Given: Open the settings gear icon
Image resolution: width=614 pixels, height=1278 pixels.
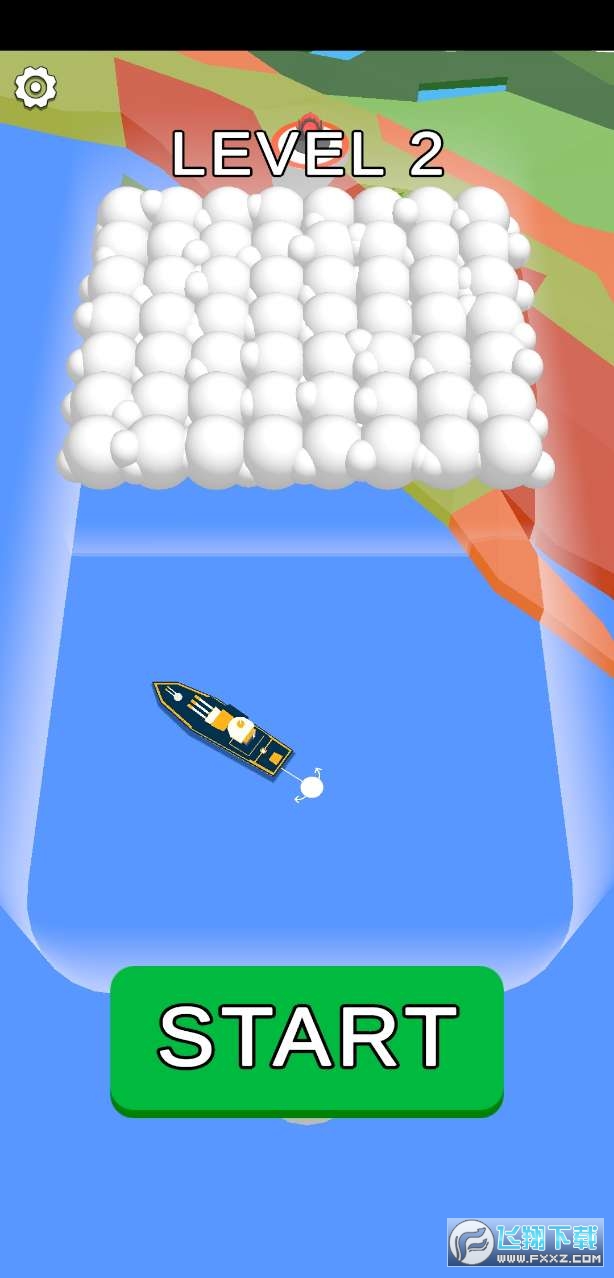Looking at the screenshot, I should click(35, 88).
